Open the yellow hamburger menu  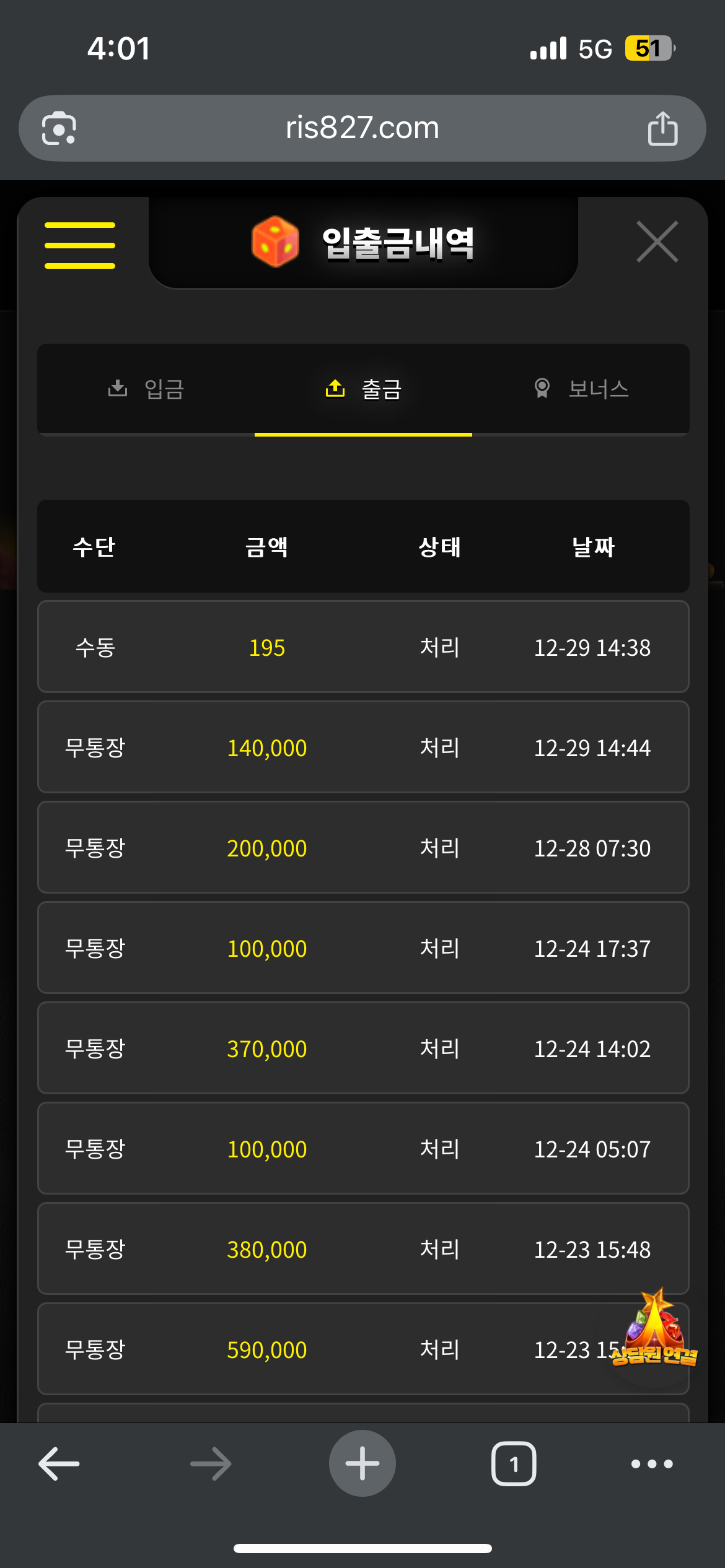click(79, 245)
